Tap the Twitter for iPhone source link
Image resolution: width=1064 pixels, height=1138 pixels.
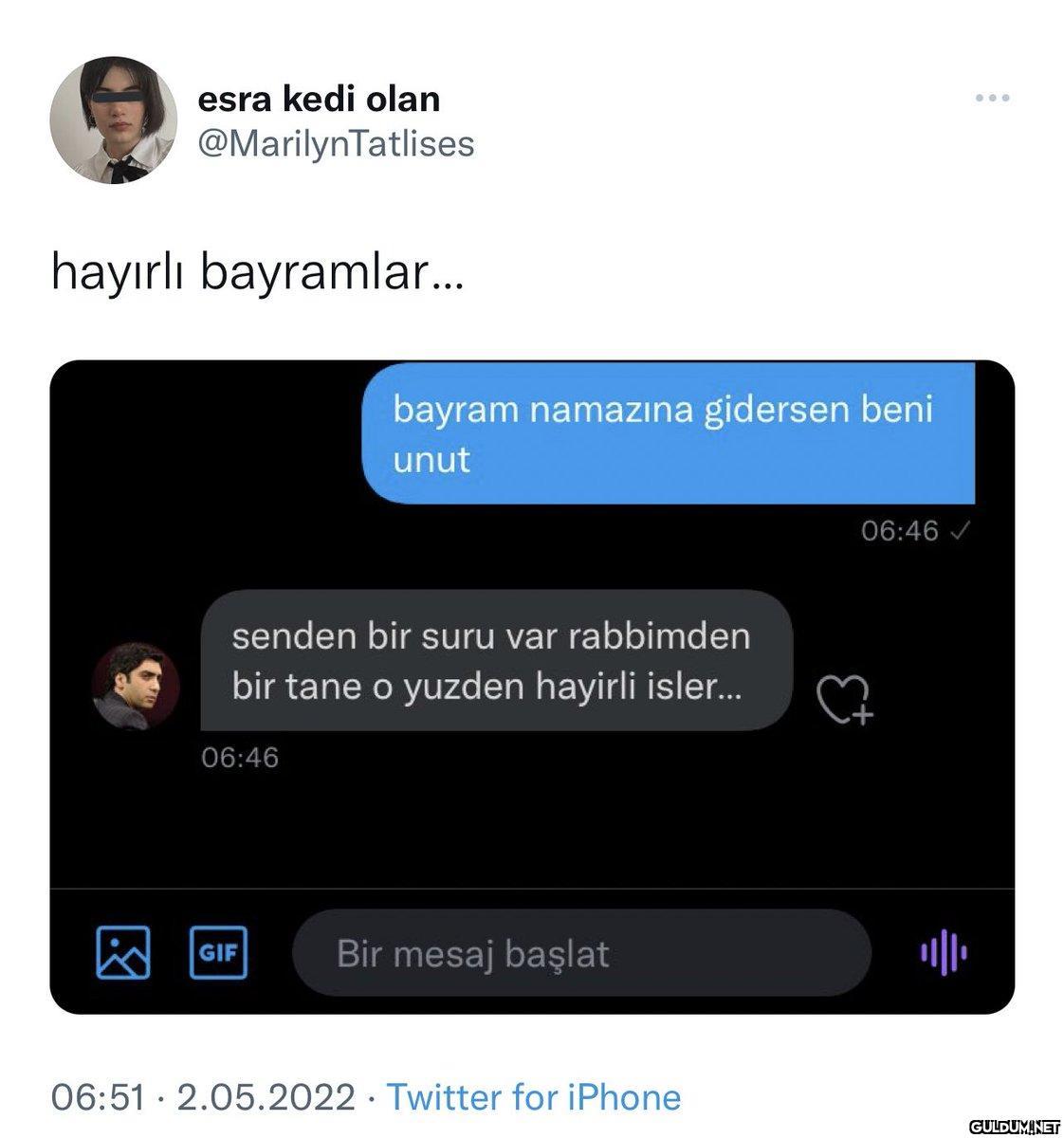coord(534,1097)
